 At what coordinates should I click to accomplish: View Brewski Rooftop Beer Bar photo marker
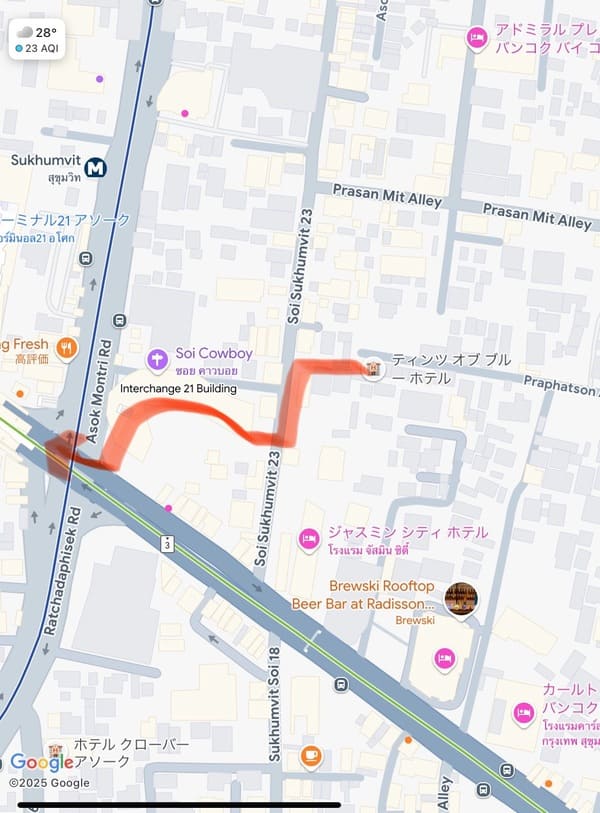pyautogui.click(x=461, y=599)
